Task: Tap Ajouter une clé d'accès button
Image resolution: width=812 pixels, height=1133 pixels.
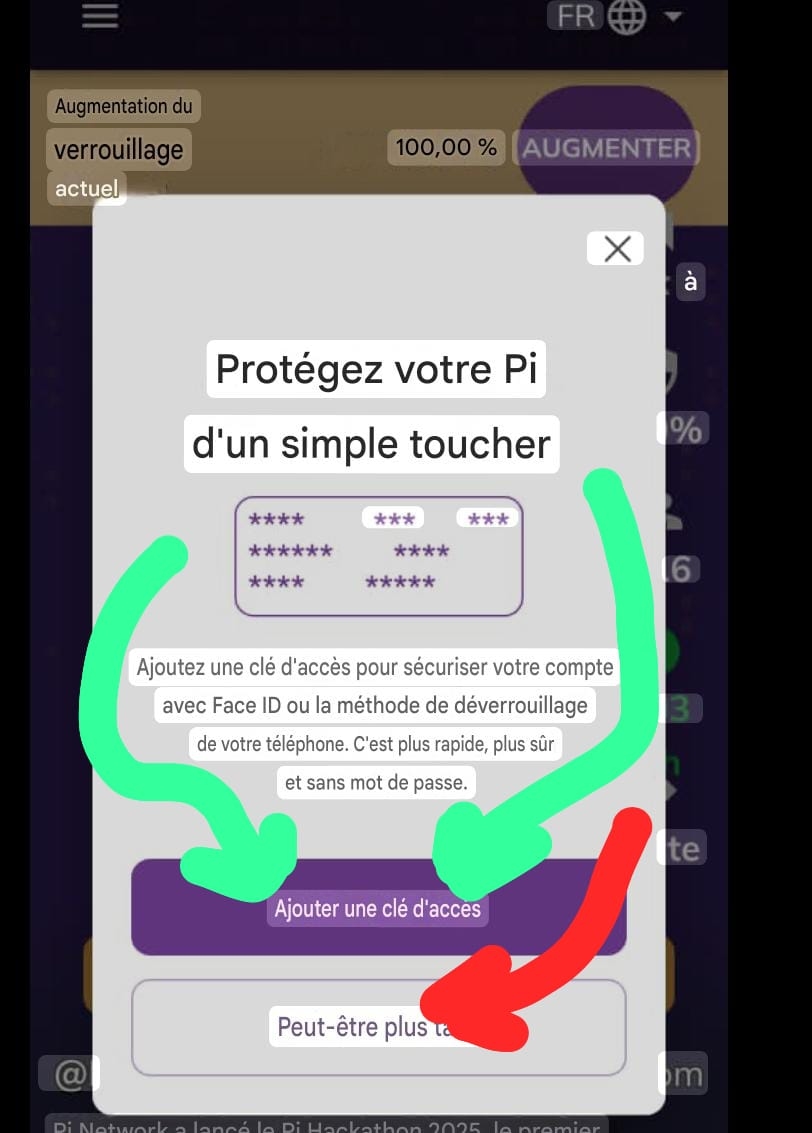Action: pyautogui.click(x=378, y=908)
